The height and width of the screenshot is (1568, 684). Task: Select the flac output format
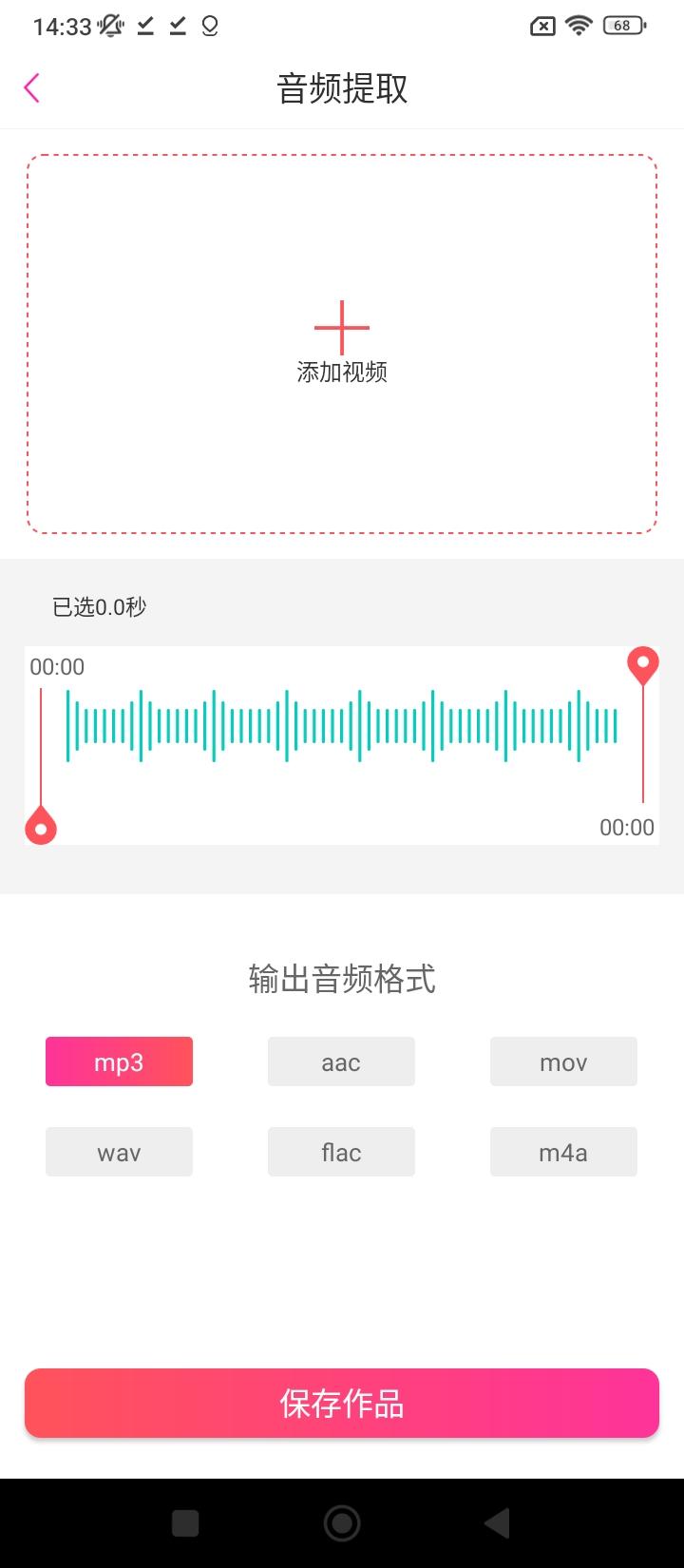click(340, 1152)
